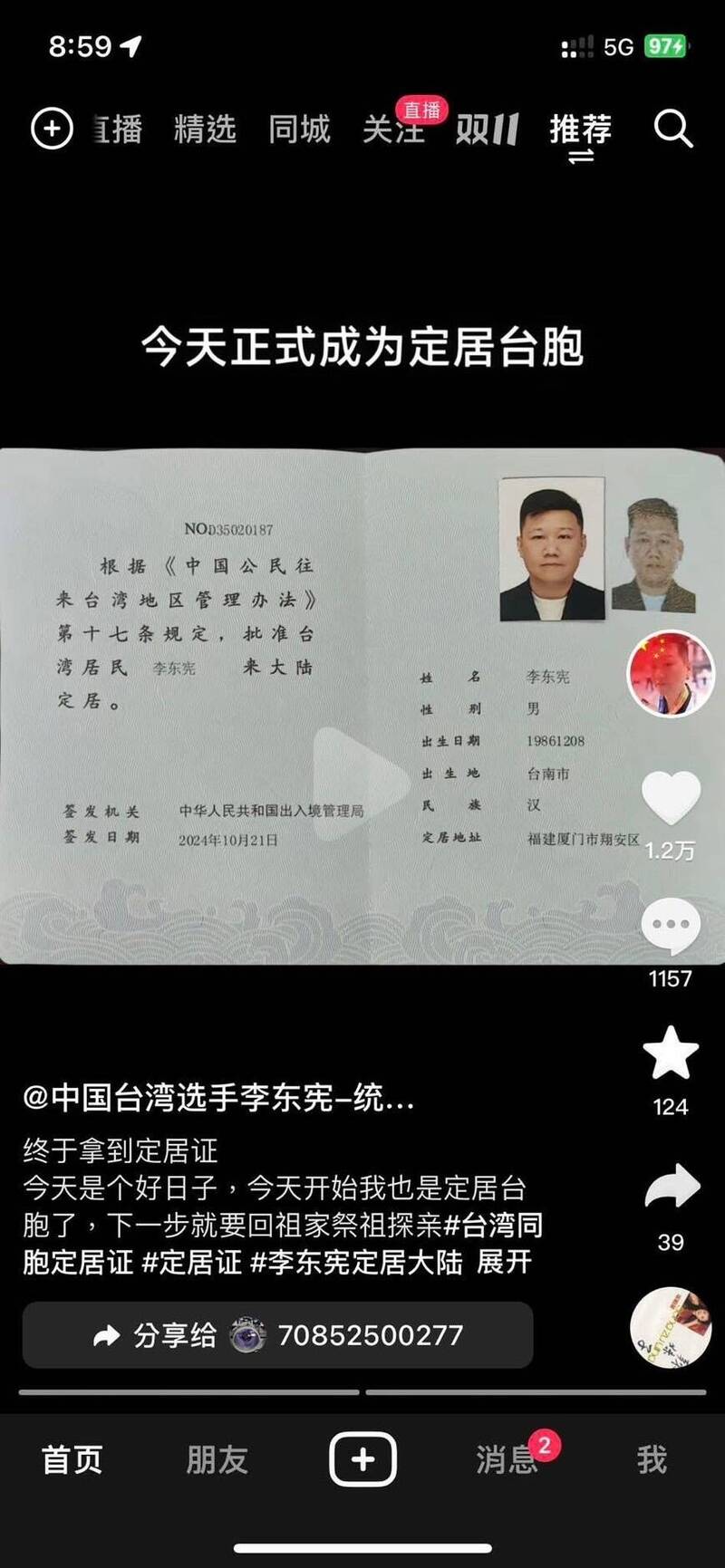Viewport: 725px width, 1568px height.
Task: Open the spinning music disc
Action: click(x=671, y=1328)
